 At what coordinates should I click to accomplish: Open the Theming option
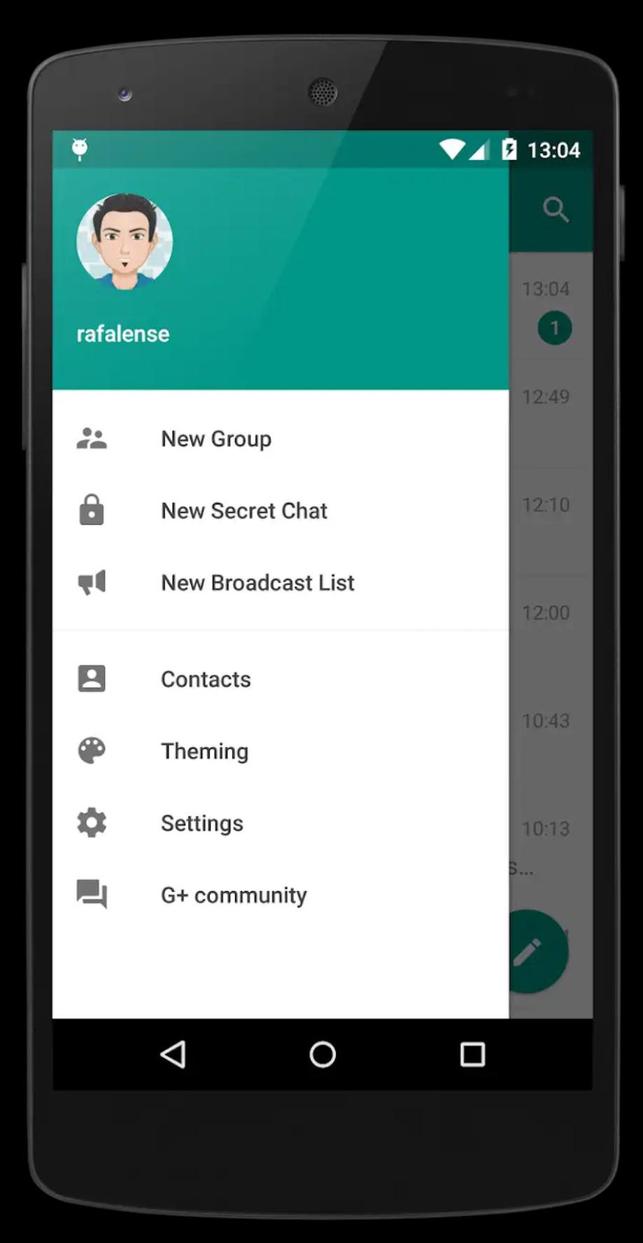(x=204, y=751)
